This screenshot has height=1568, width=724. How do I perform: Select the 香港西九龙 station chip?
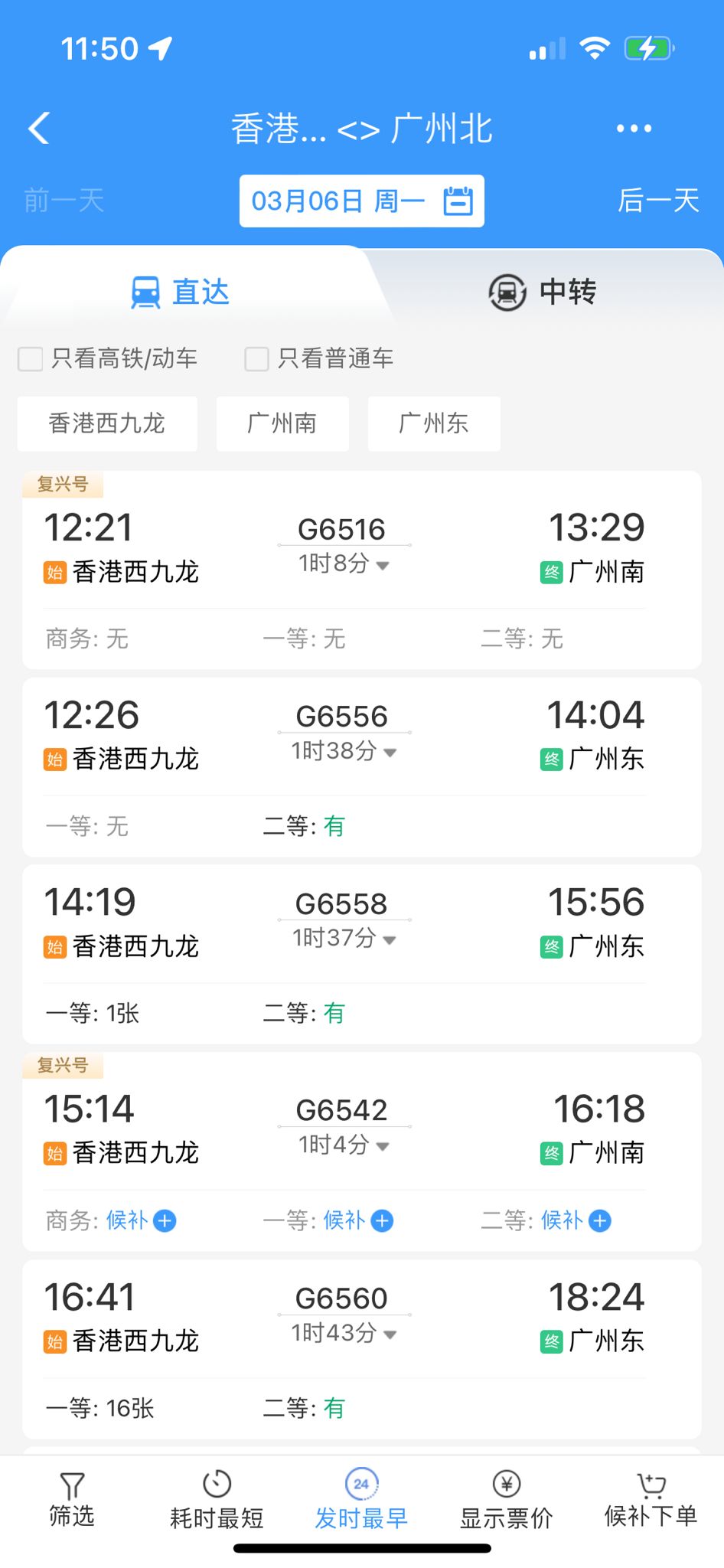pos(107,423)
